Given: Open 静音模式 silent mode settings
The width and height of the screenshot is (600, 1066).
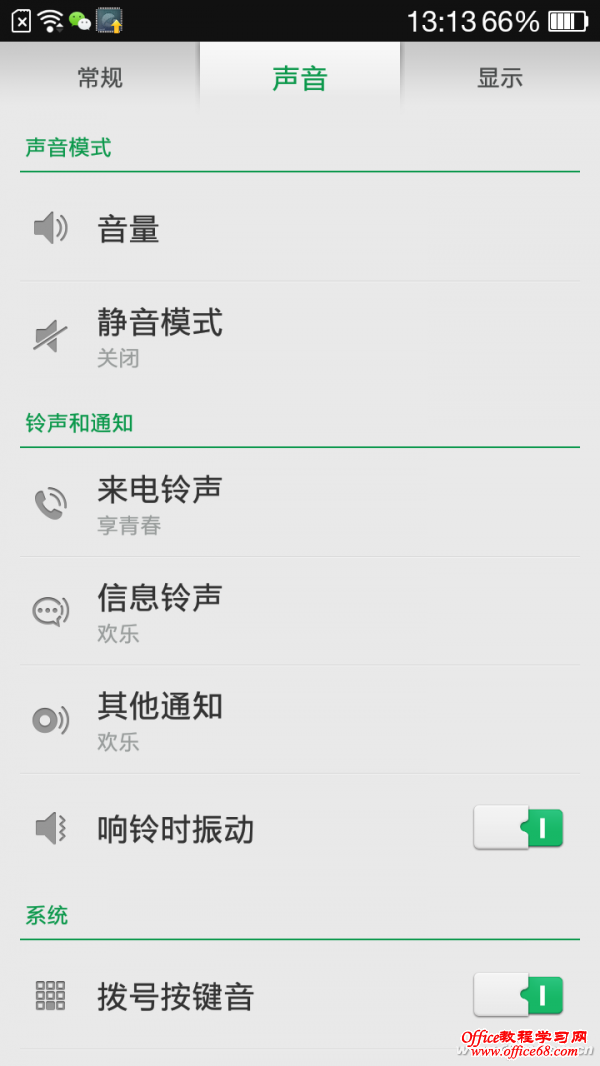Looking at the screenshot, I should click(300, 337).
